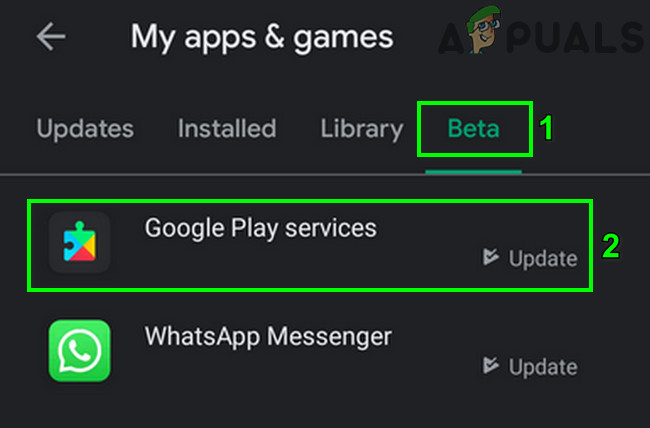
Task: Select the Beta tab
Action: click(x=474, y=129)
